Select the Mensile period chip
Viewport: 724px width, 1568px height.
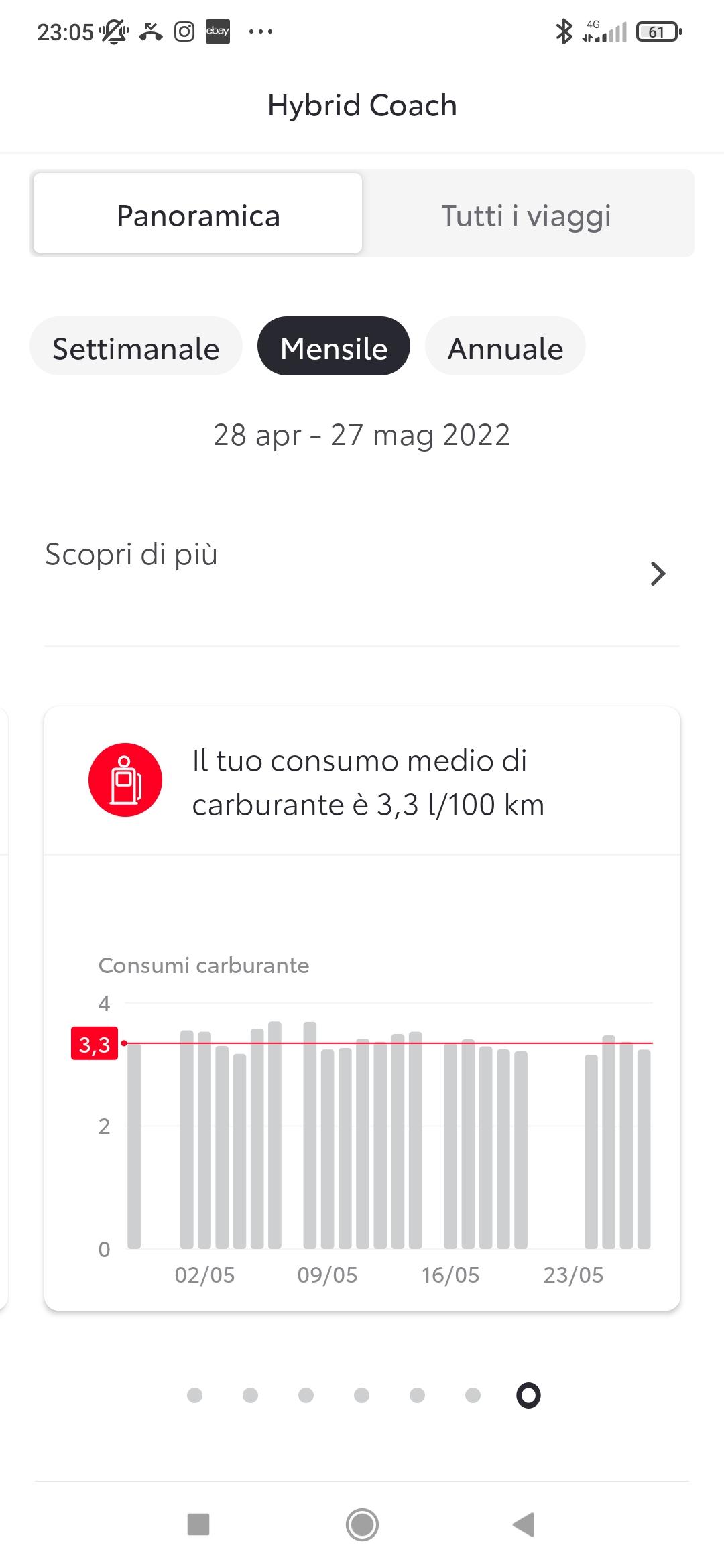point(334,346)
